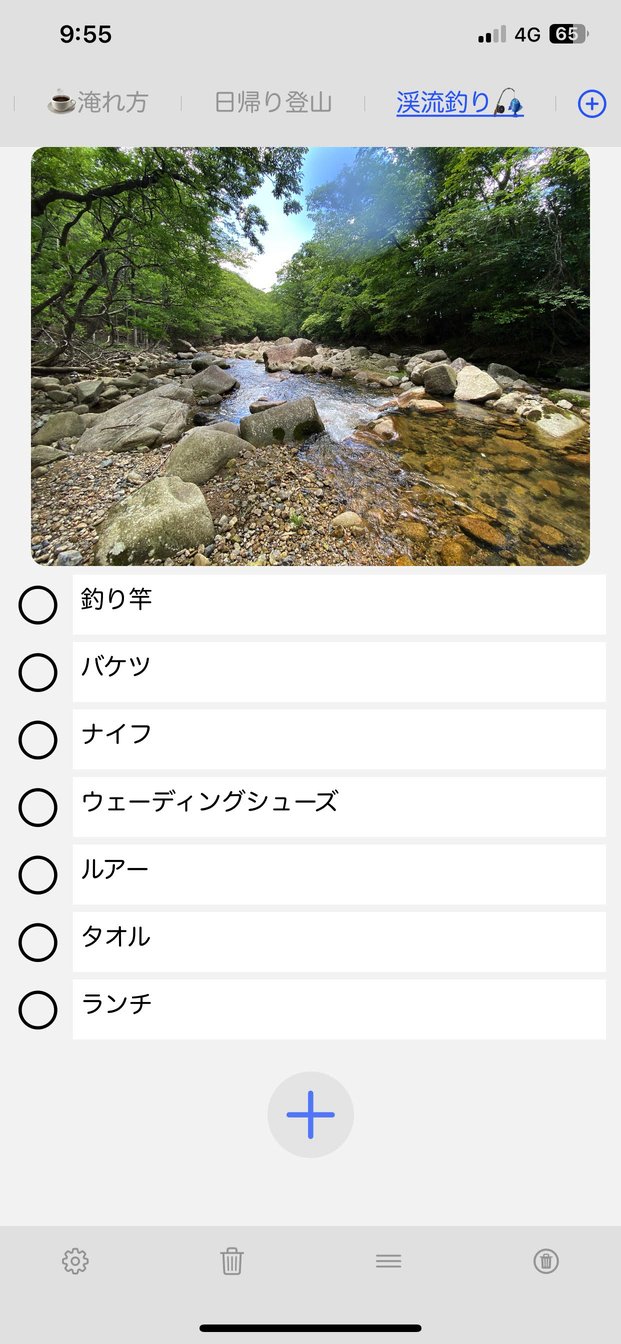Mark タオル as packed
The height and width of the screenshot is (1344, 621).
(x=38, y=942)
